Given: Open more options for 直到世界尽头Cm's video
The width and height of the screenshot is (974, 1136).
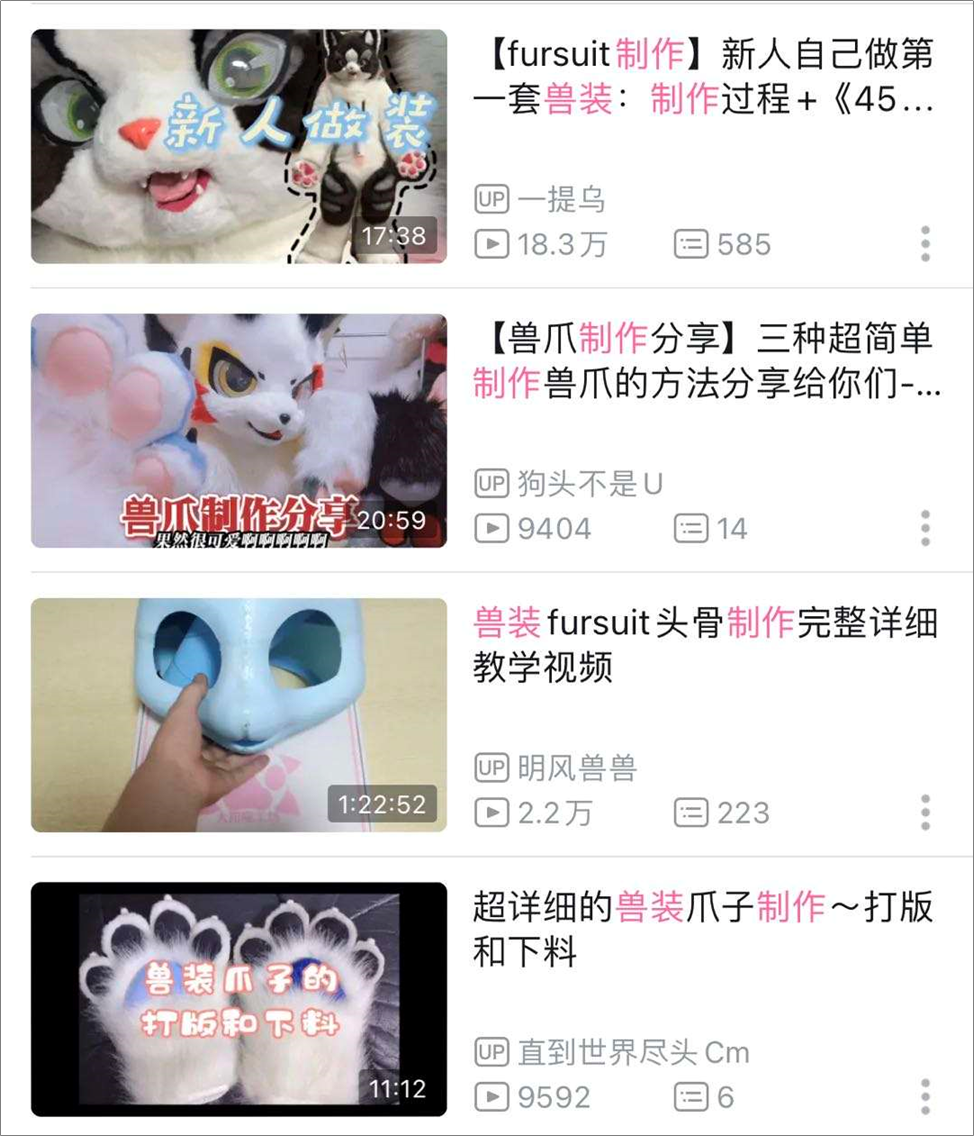Looking at the screenshot, I should coord(925,1095).
